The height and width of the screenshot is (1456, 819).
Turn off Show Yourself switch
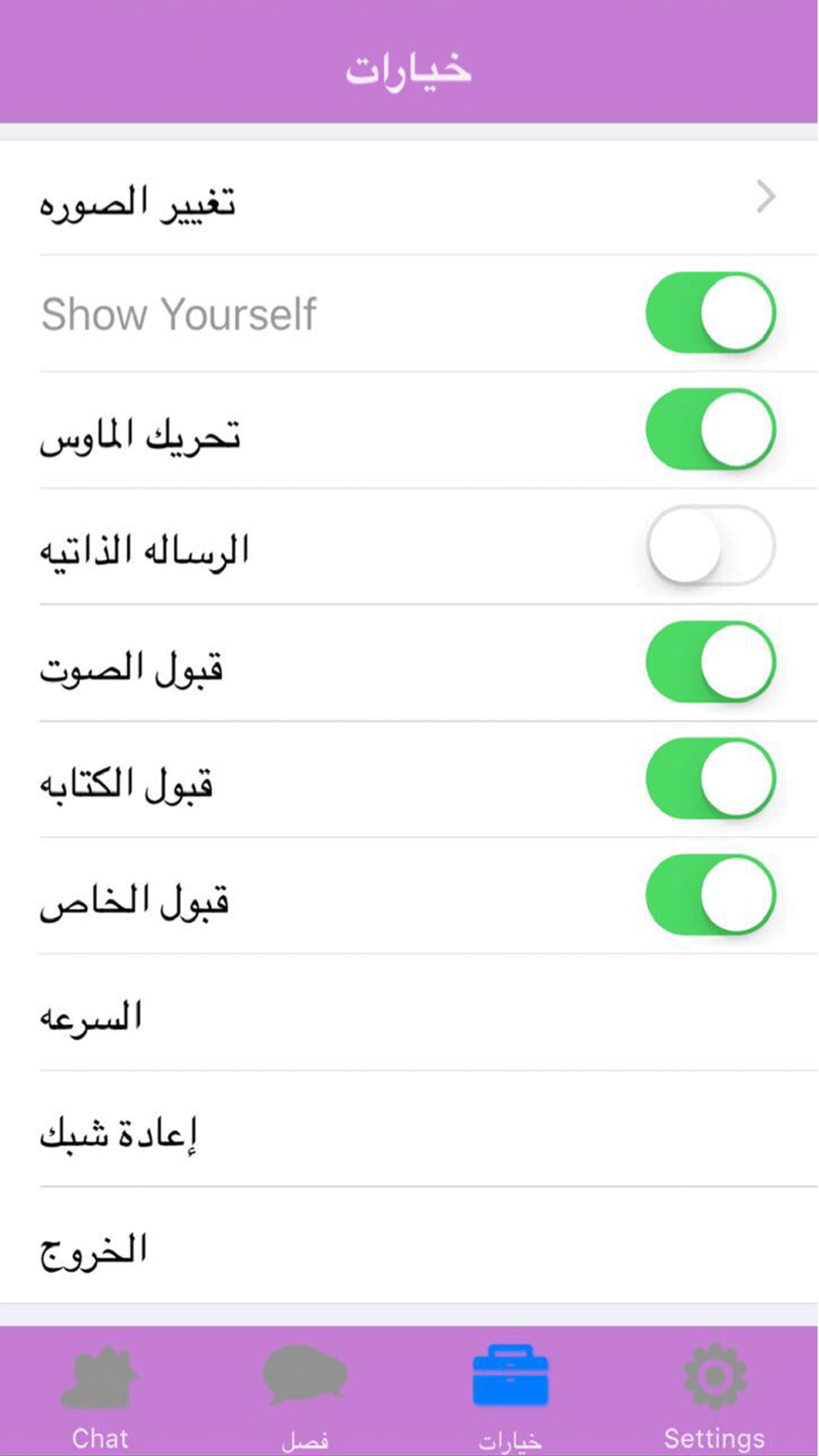711,313
